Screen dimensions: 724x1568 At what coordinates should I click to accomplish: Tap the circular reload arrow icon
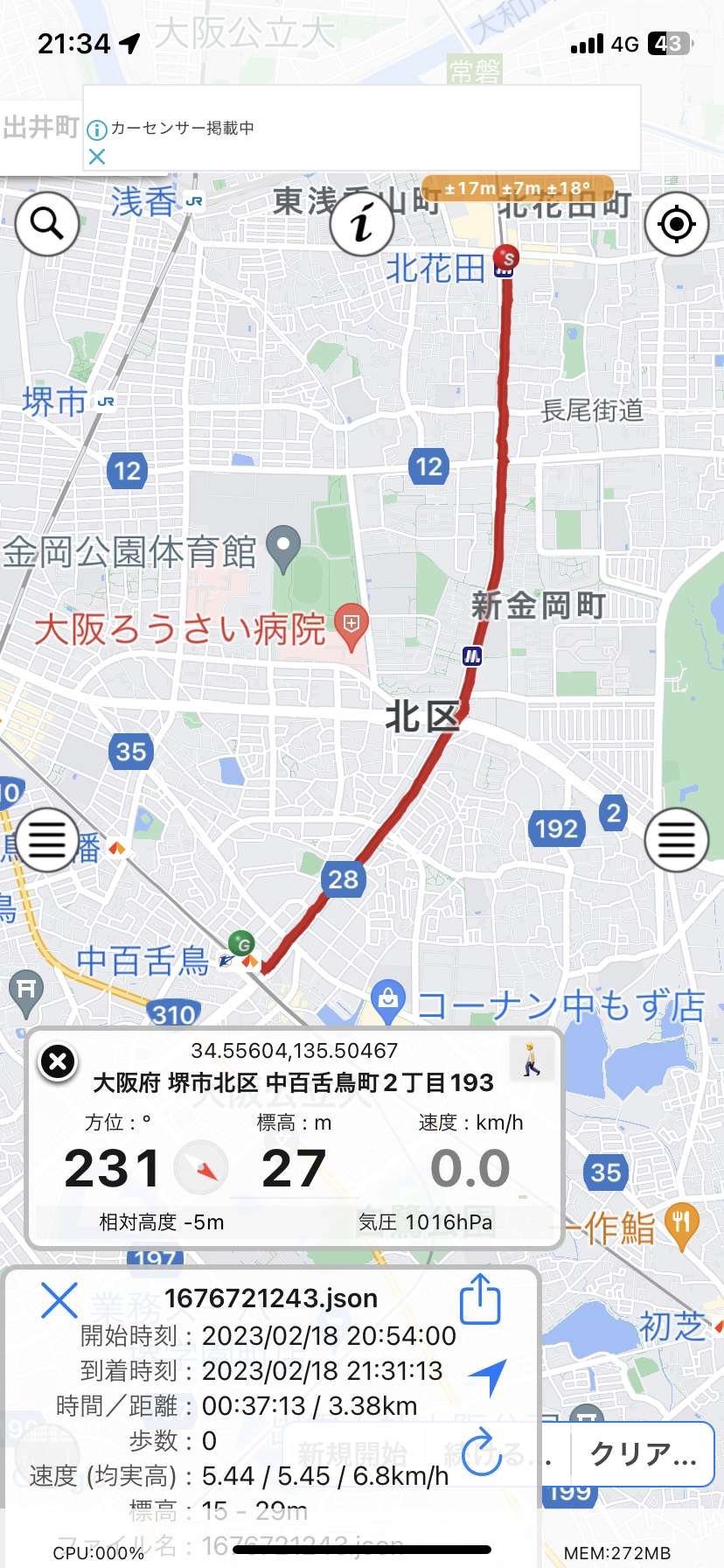click(481, 1452)
